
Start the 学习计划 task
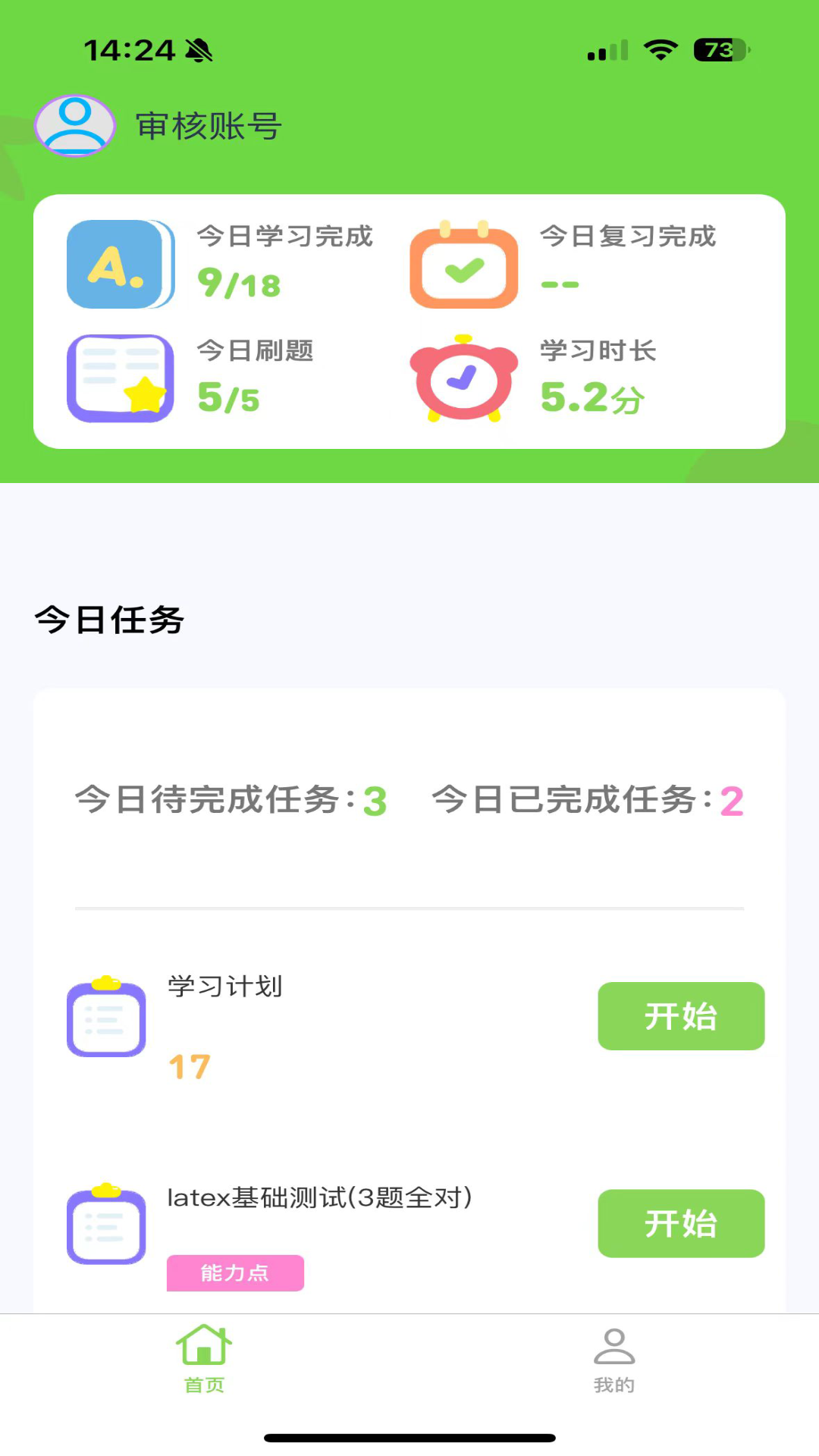pos(680,1016)
